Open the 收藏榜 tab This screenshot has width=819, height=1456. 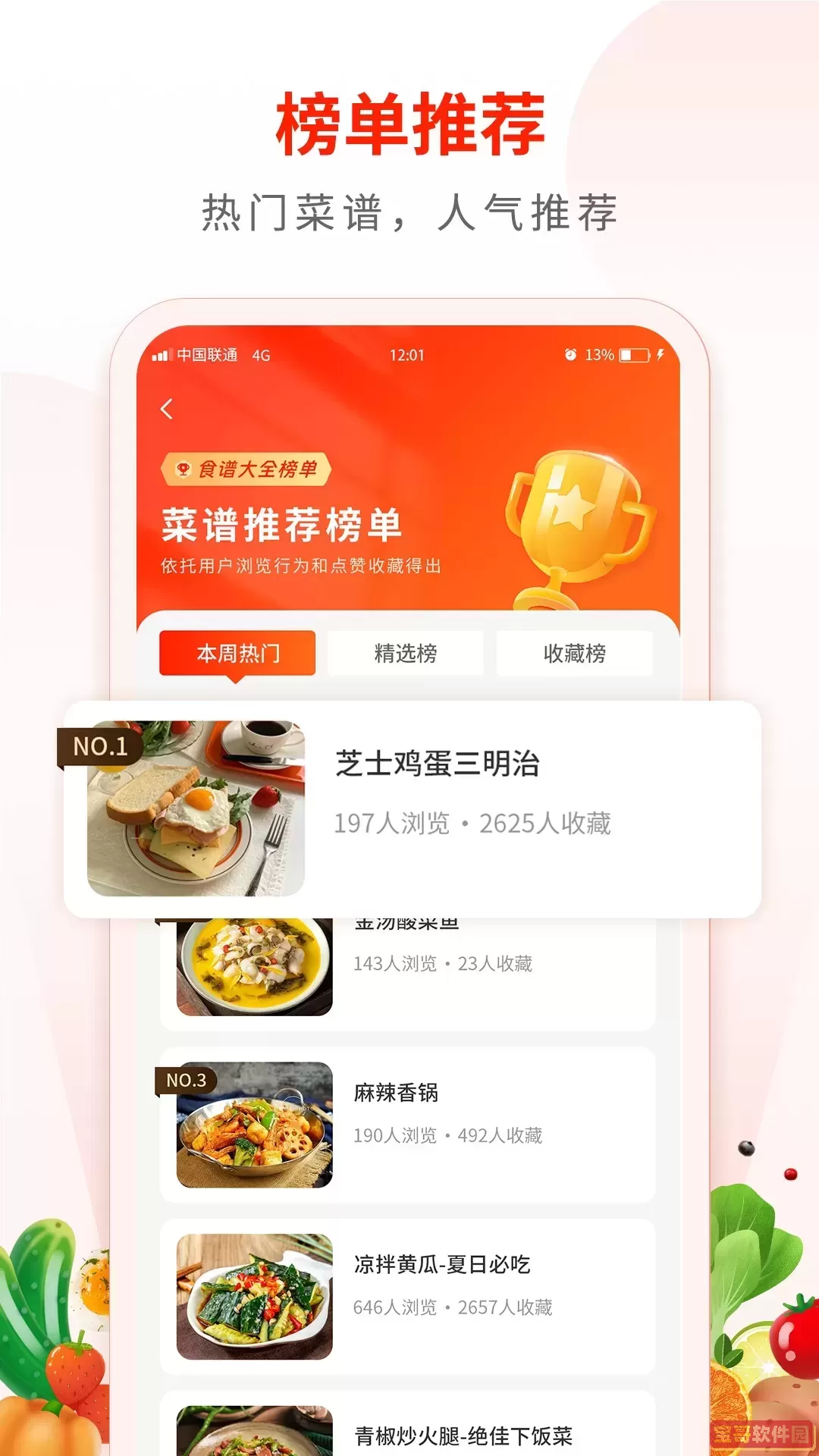(574, 653)
